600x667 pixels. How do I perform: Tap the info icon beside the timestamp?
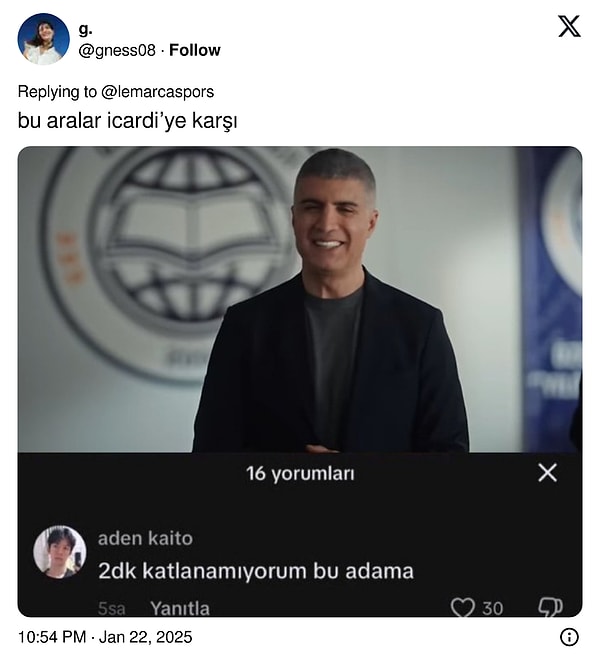(x=568, y=637)
